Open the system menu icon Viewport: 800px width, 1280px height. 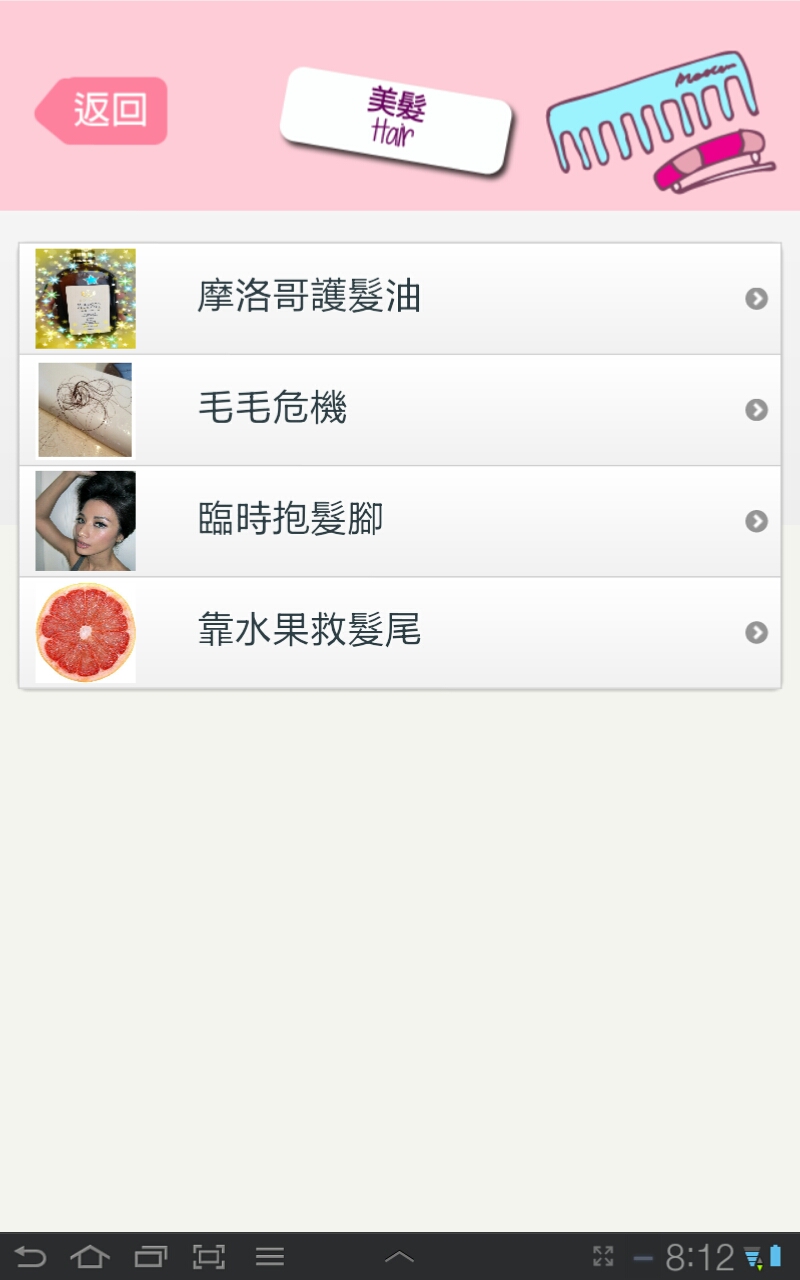pyautogui.click(x=270, y=1257)
